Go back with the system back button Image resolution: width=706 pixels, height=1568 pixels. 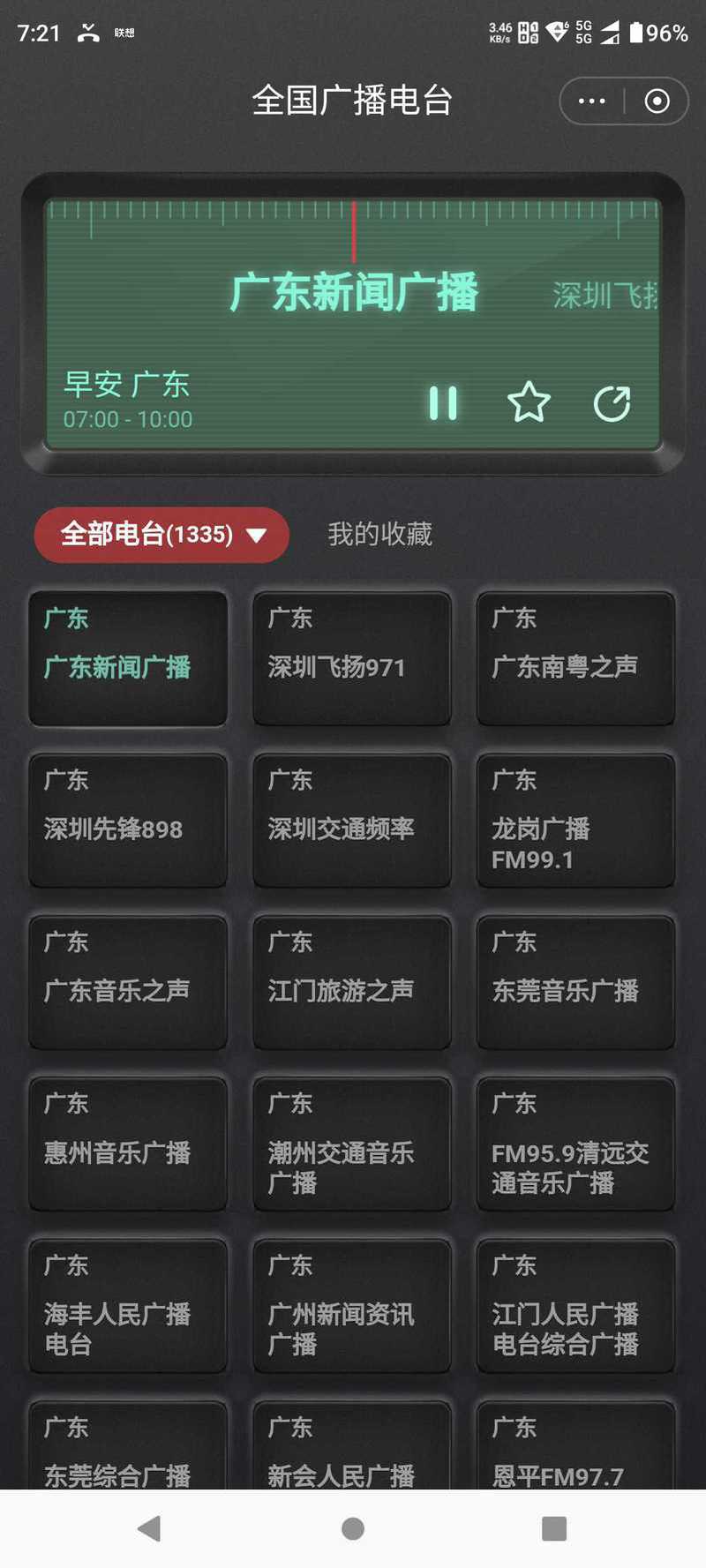coord(149,1528)
